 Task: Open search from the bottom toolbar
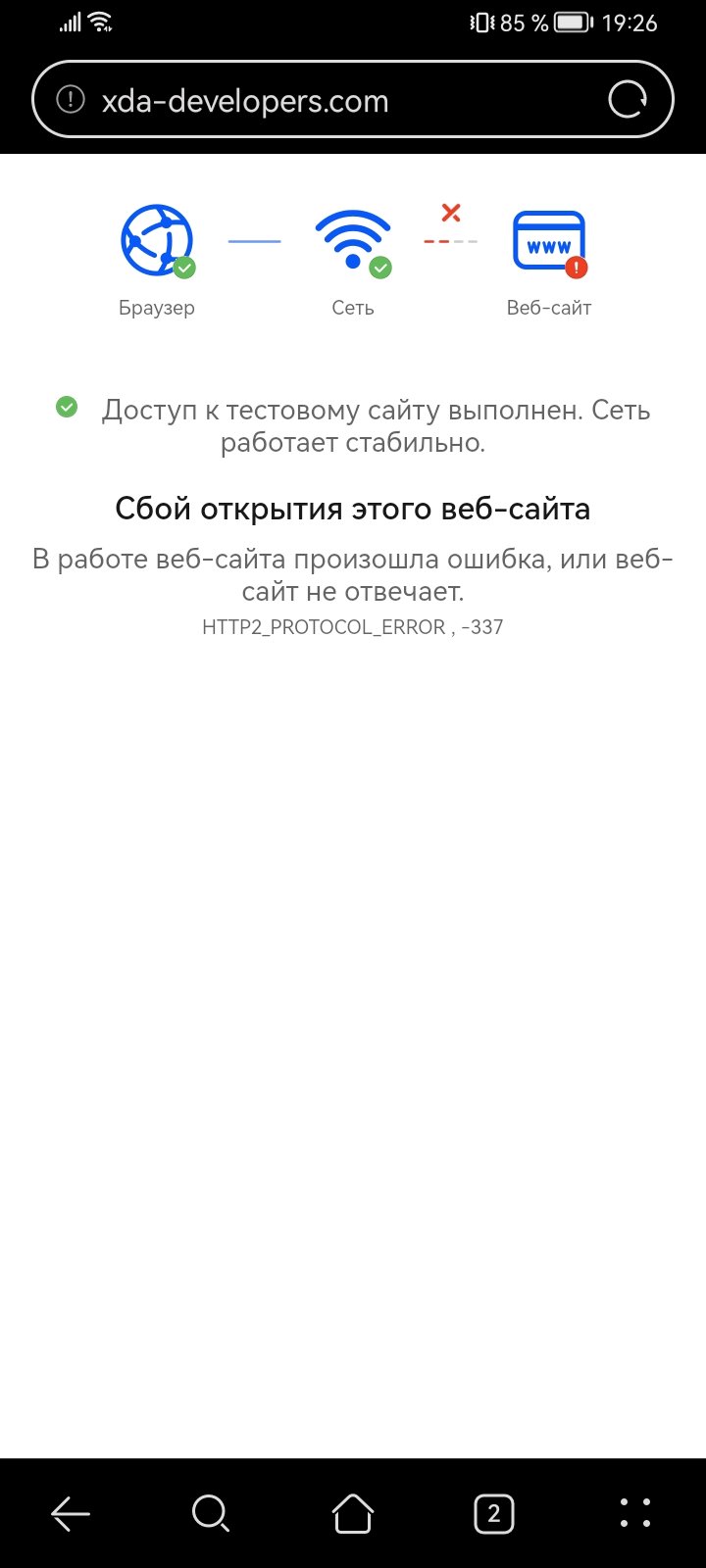point(211,1514)
